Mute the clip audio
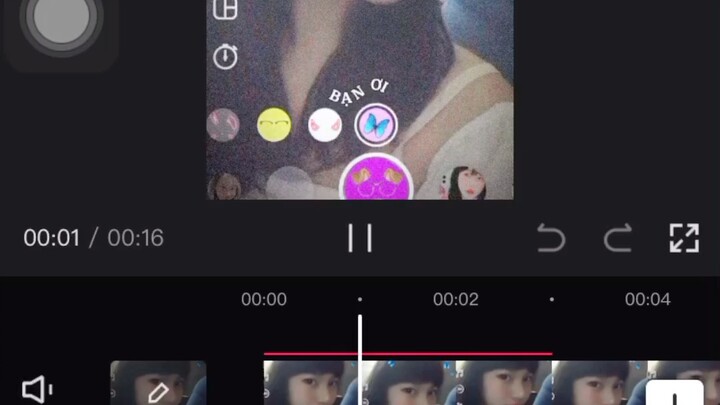 [x=37, y=389]
